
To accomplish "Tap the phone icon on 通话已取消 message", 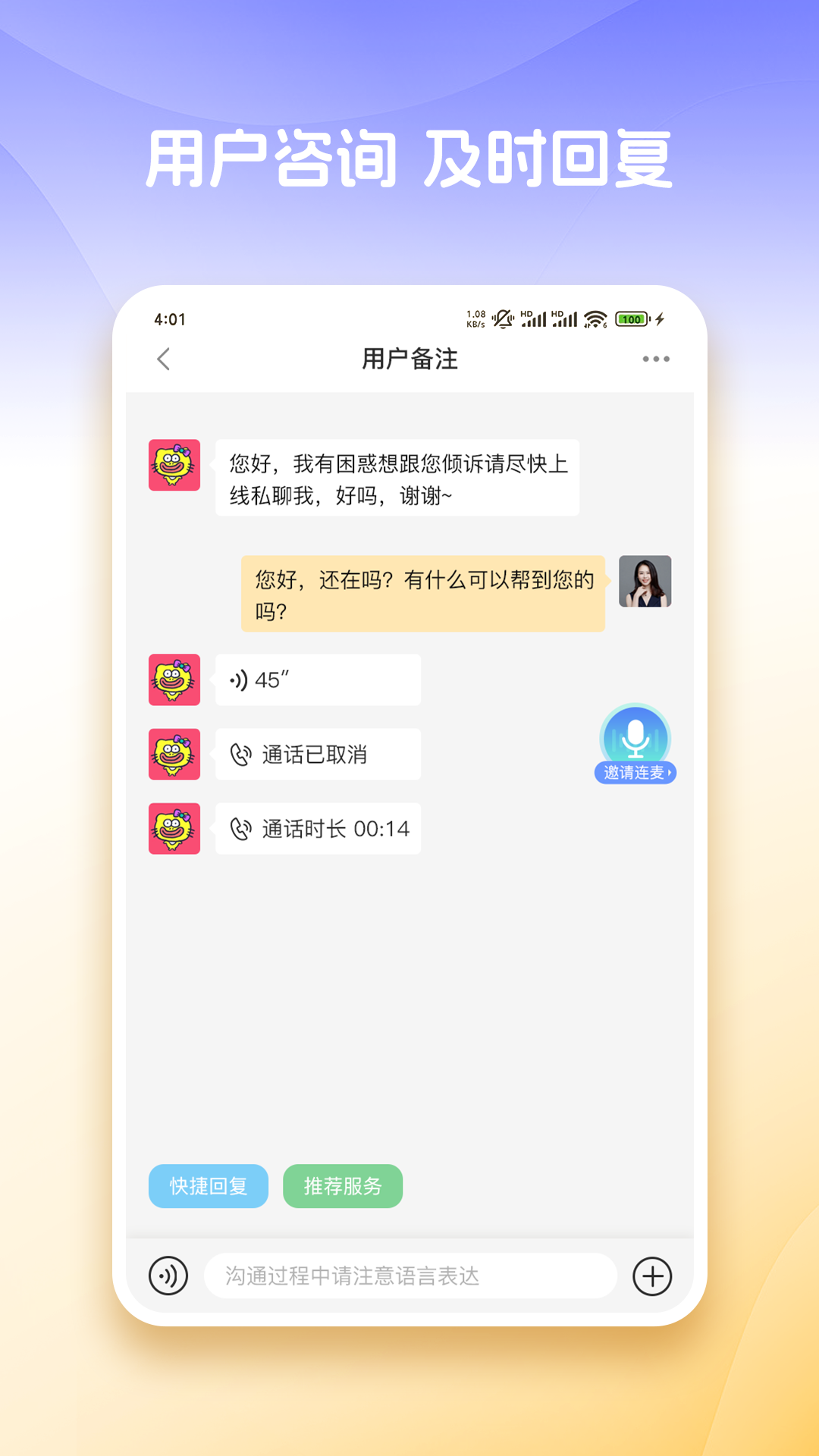I will (x=241, y=754).
